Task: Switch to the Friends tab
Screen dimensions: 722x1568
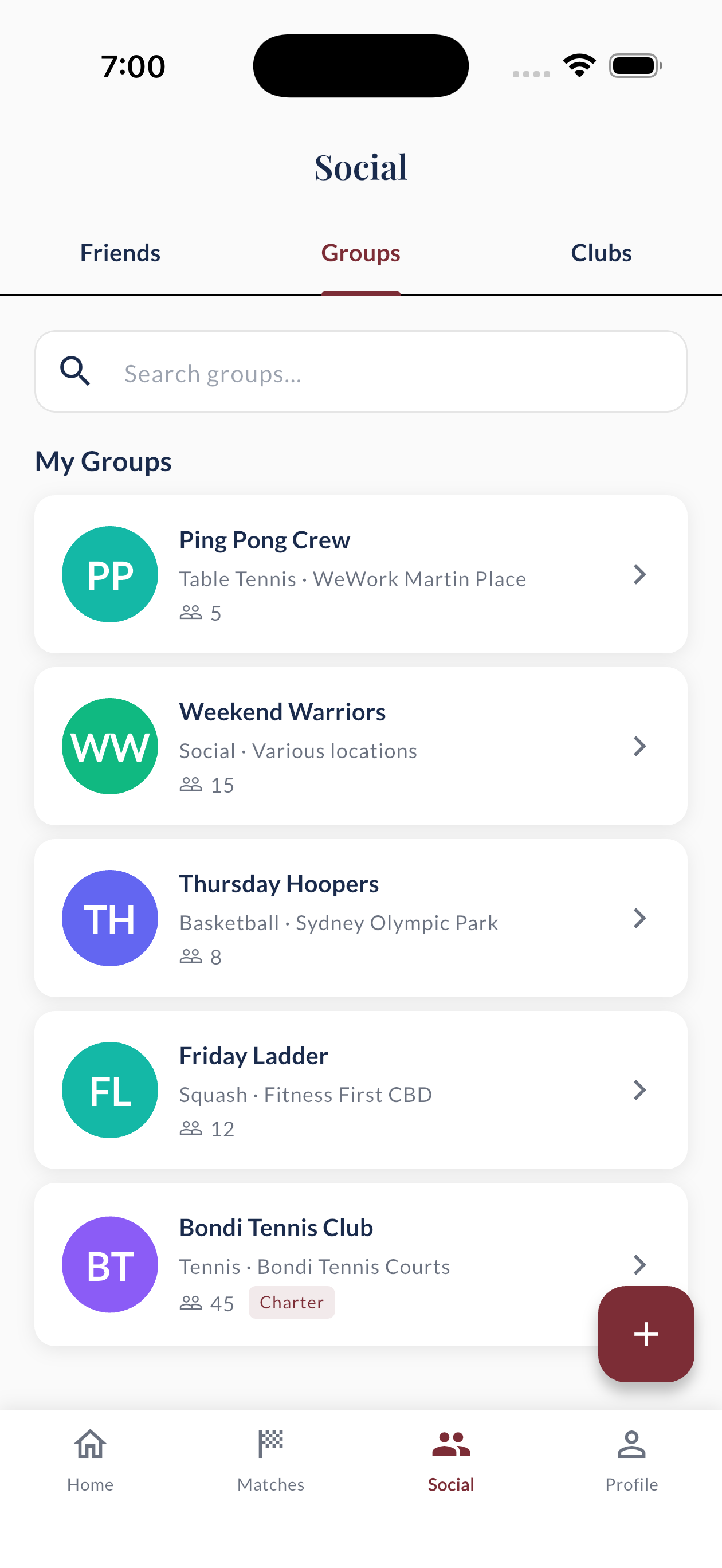Action: pyautogui.click(x=119, y=252)
